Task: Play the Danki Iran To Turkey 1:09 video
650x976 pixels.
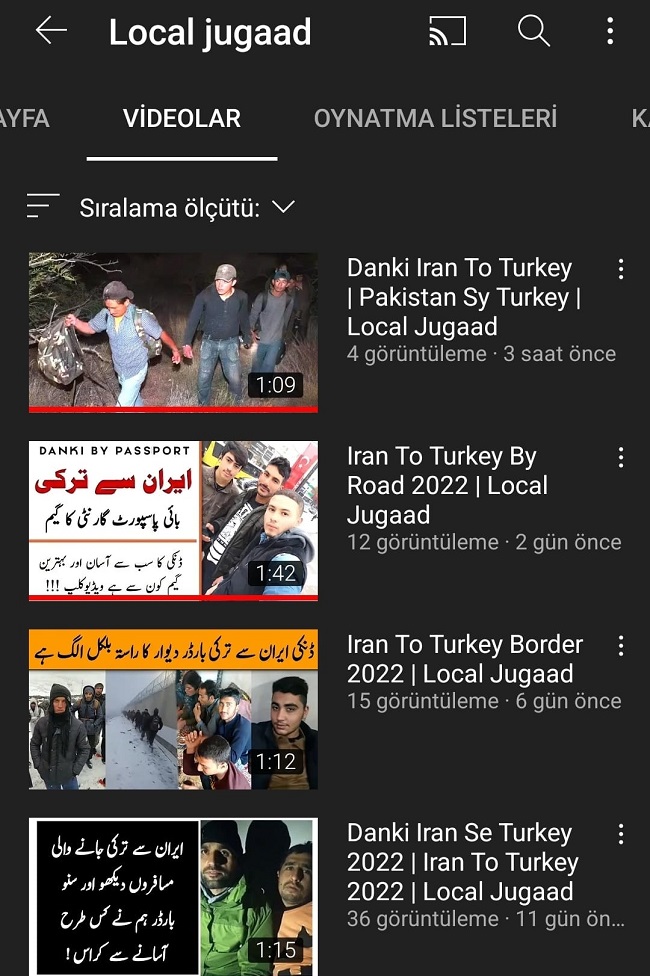Action: coord(173,331)
